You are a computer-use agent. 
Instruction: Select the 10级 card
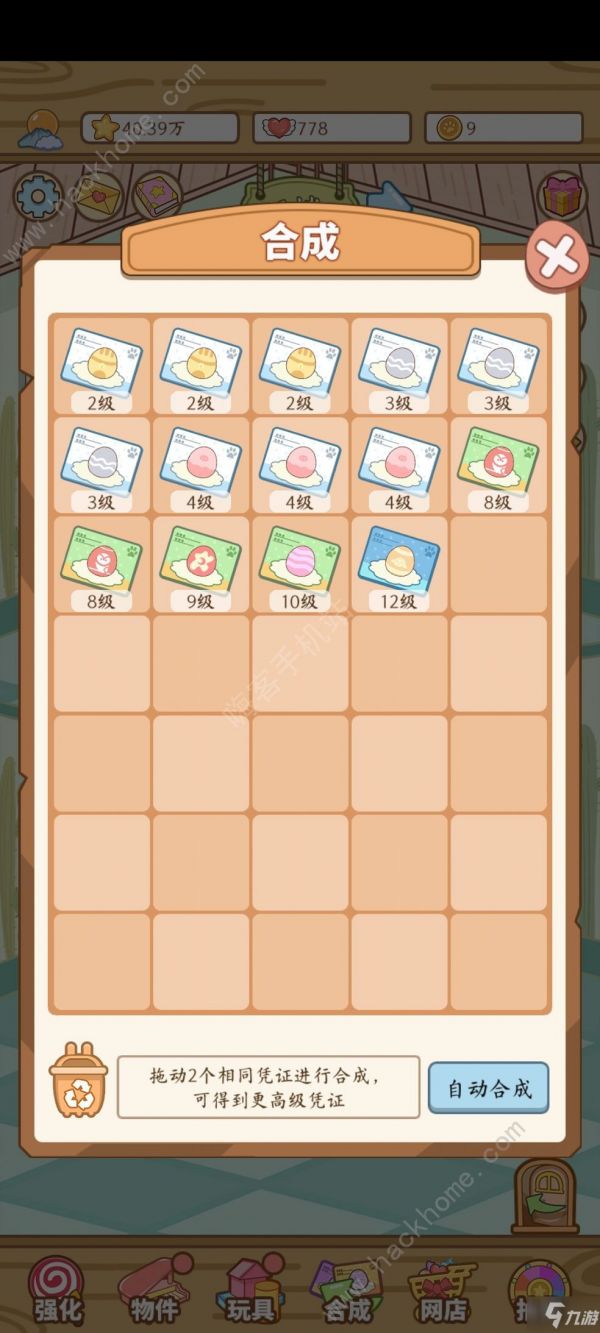coord(299,564)
